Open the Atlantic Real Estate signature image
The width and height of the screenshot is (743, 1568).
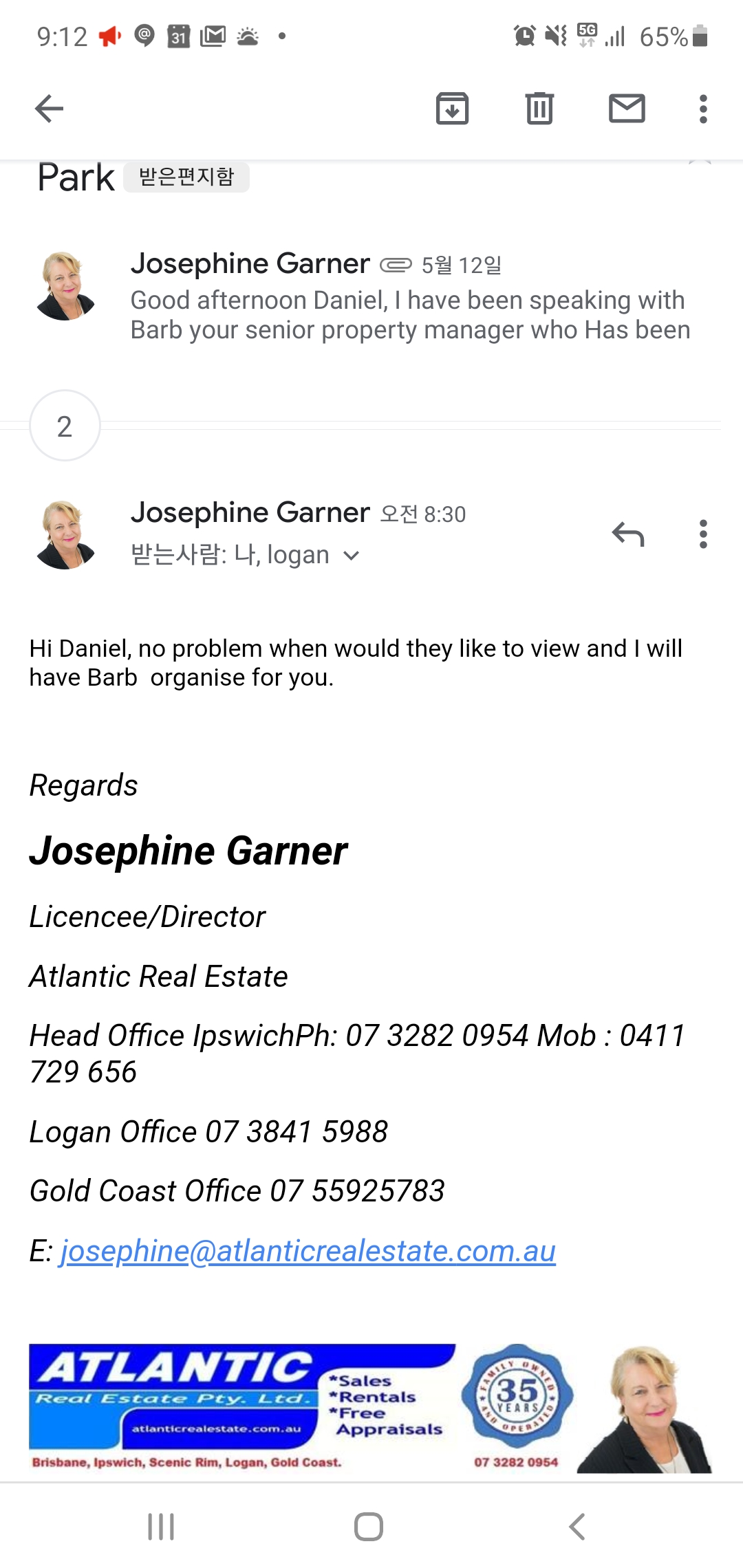pos(370,1407)
